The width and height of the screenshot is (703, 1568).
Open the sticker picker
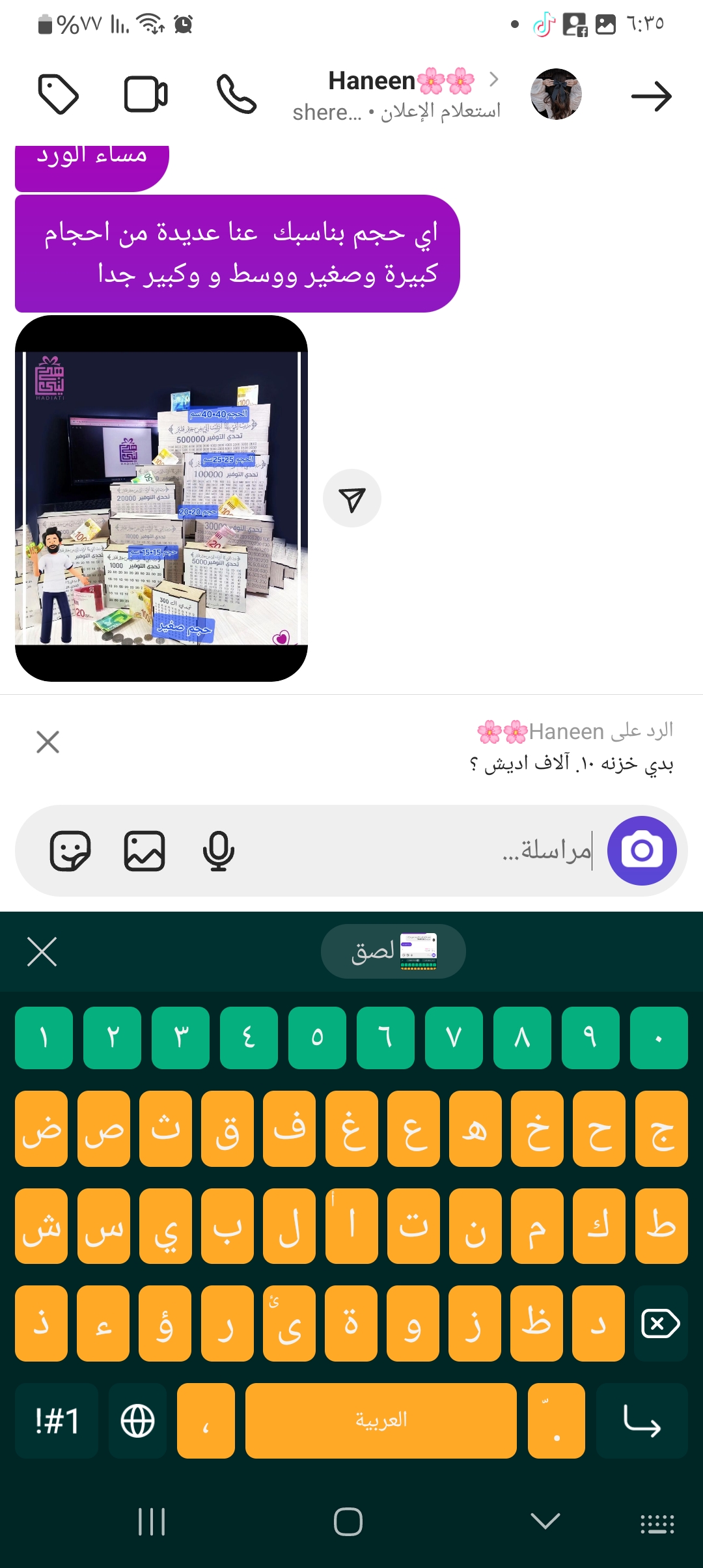coord(70,850)
